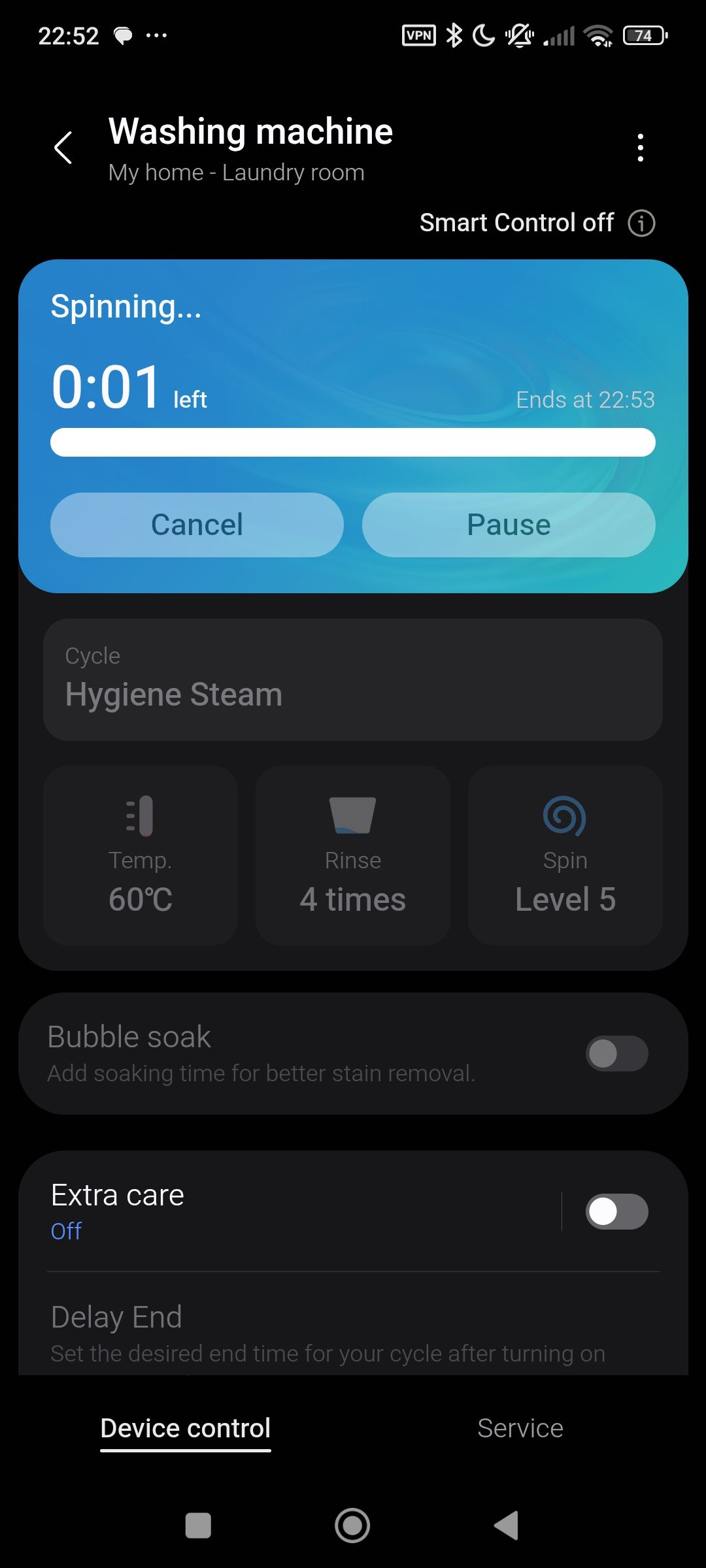
Task: Open the Temp. 60°C setting
Action: [x=141, y=855]
